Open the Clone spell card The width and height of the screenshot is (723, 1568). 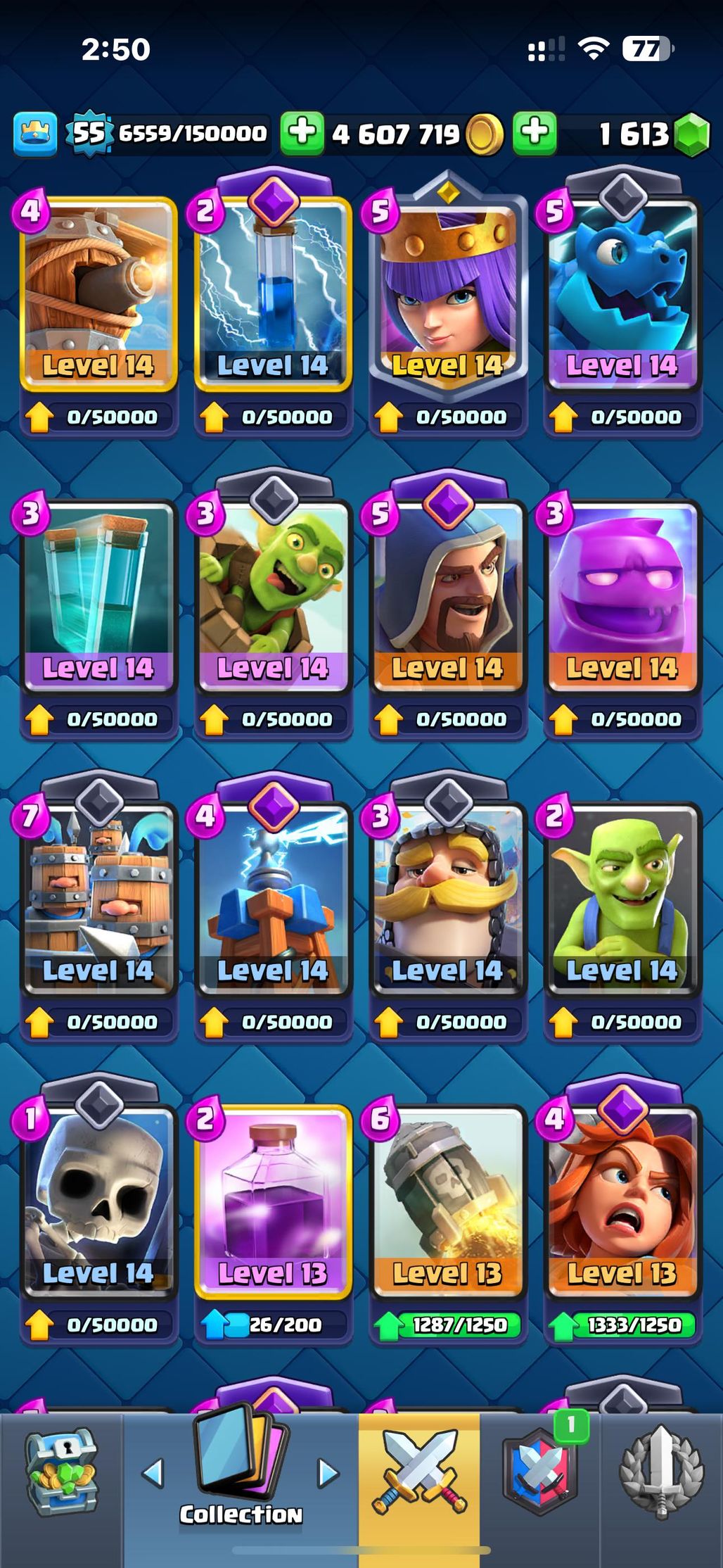point(98,598)
